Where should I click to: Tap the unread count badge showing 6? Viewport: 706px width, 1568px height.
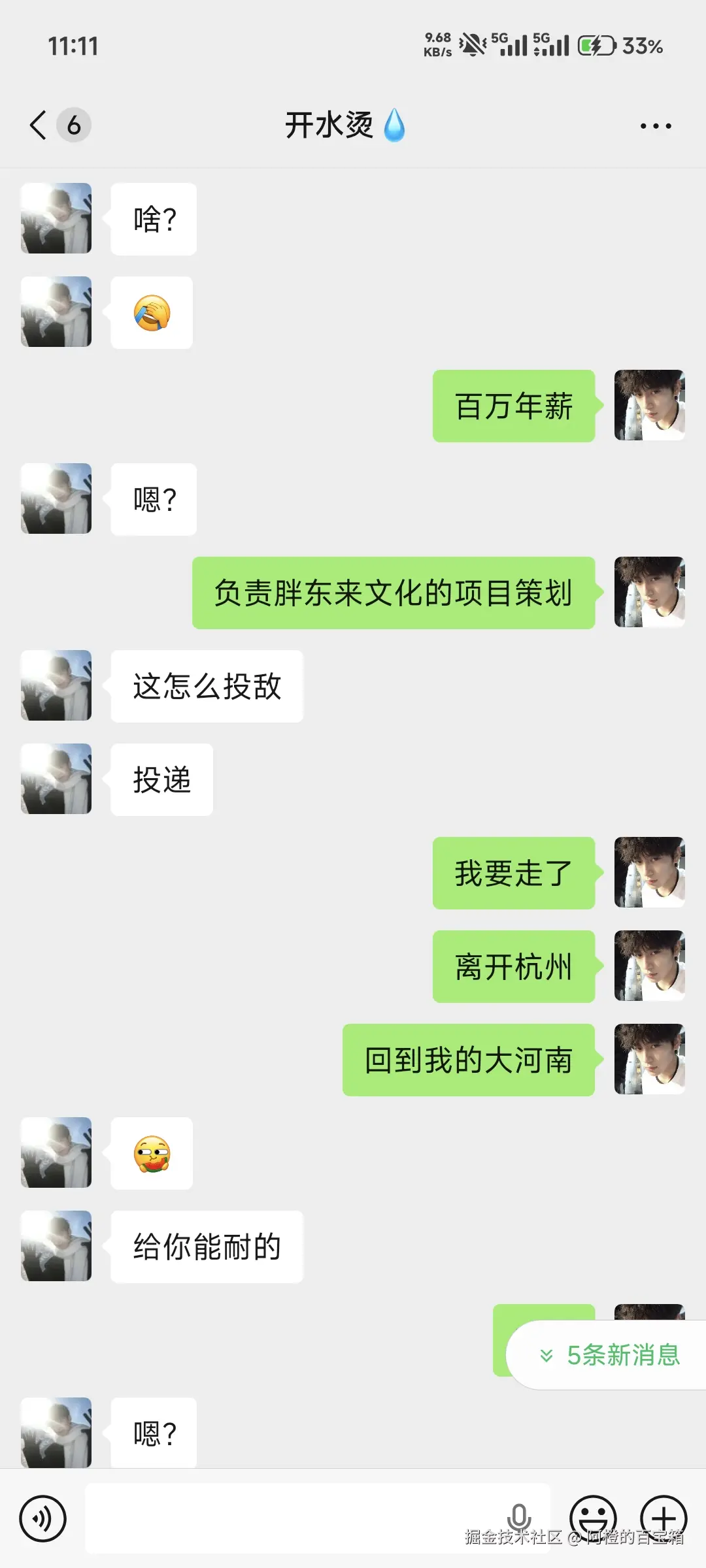[x=74, y=125]
